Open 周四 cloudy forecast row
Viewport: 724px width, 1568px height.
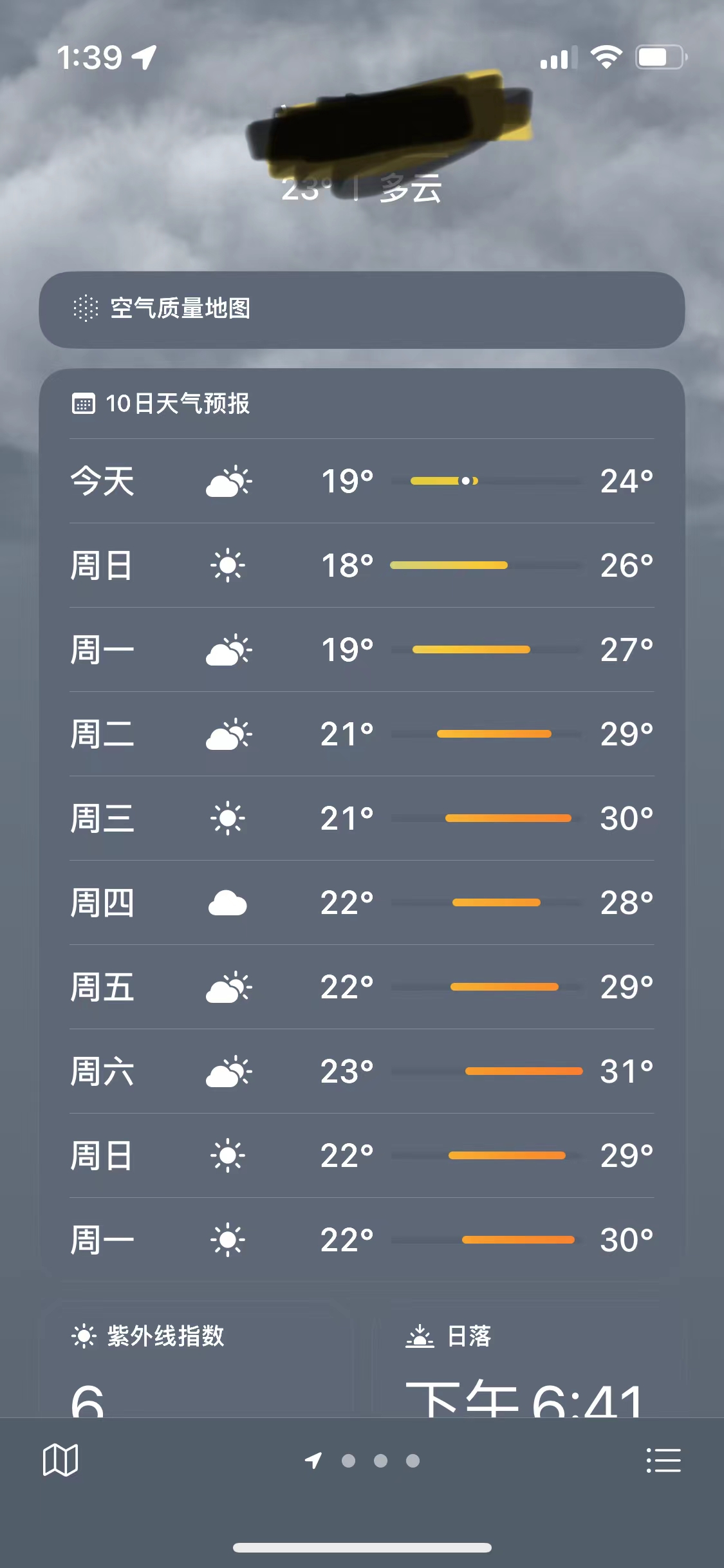point(362,902)
